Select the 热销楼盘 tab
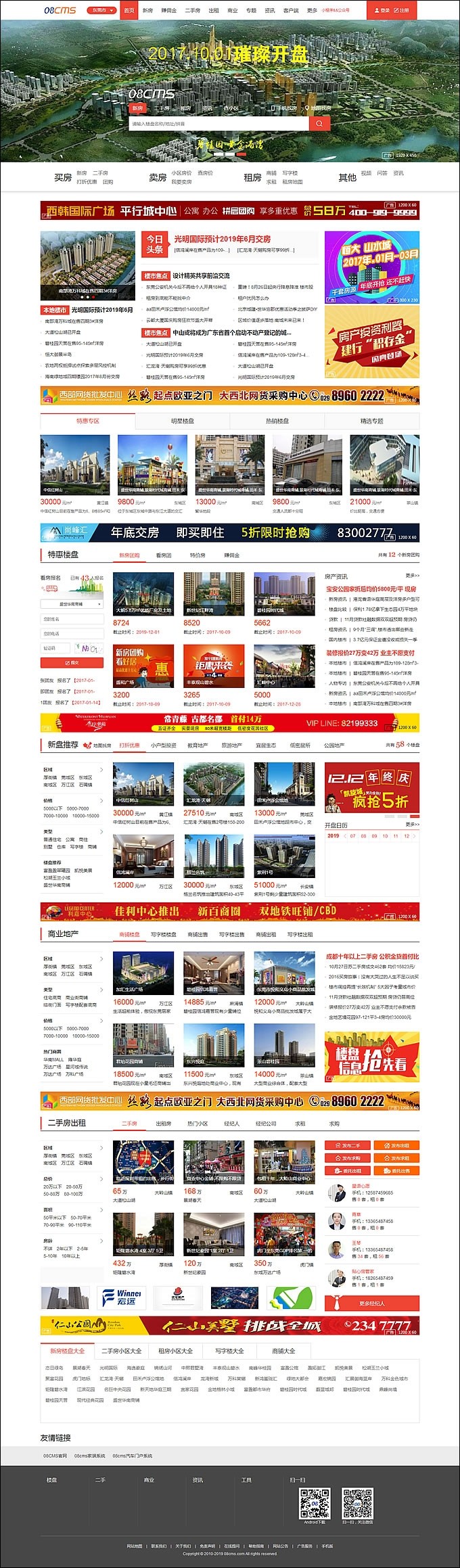Screen dimensions: 460x1568 click(x=277, y=421)
